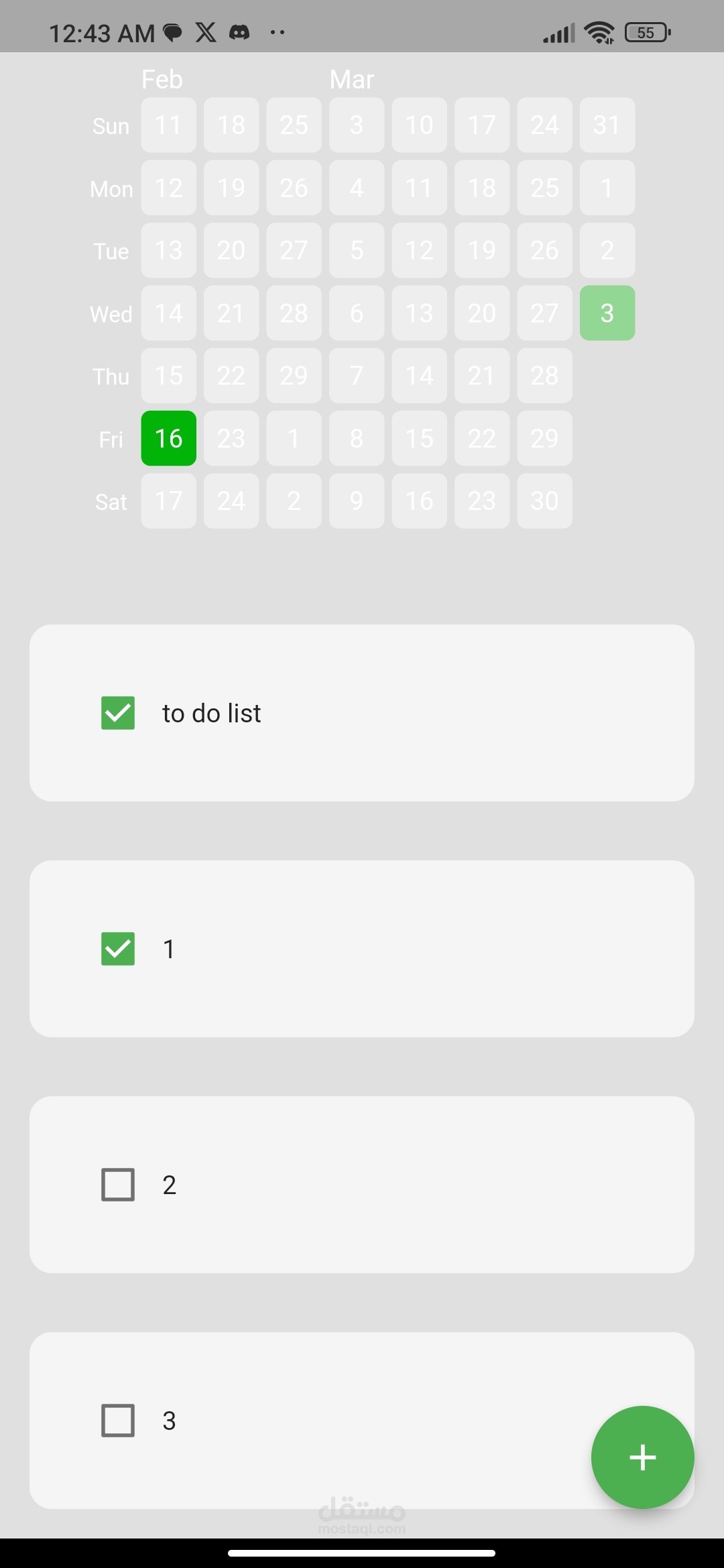Add a new task with the plus button
This screenshot has height=1568, width=724.
[x=642, y=1457]
